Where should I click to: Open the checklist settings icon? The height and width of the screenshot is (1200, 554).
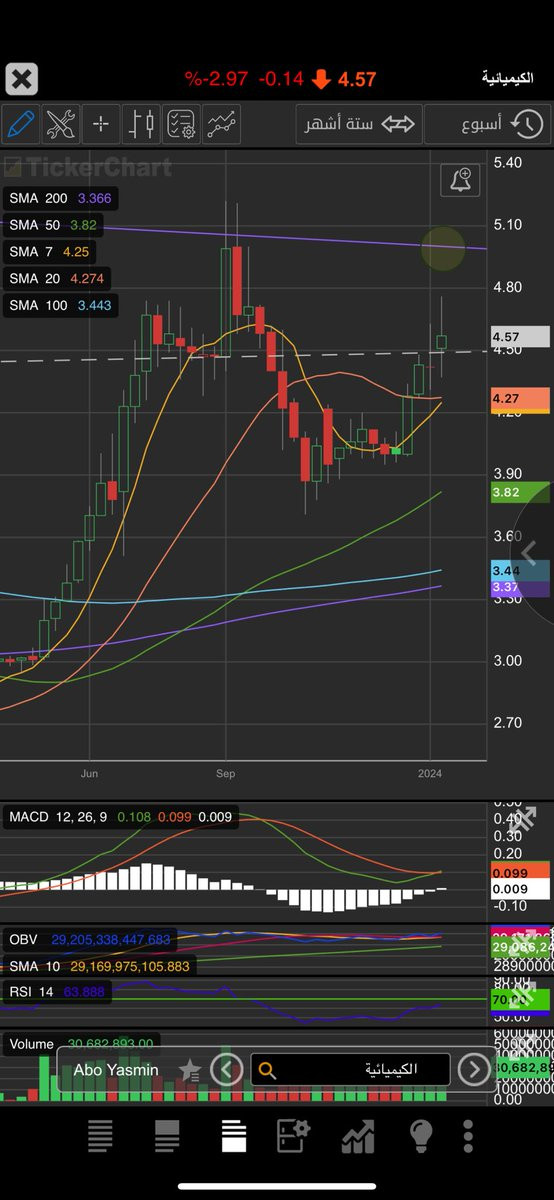coord(181,124)
